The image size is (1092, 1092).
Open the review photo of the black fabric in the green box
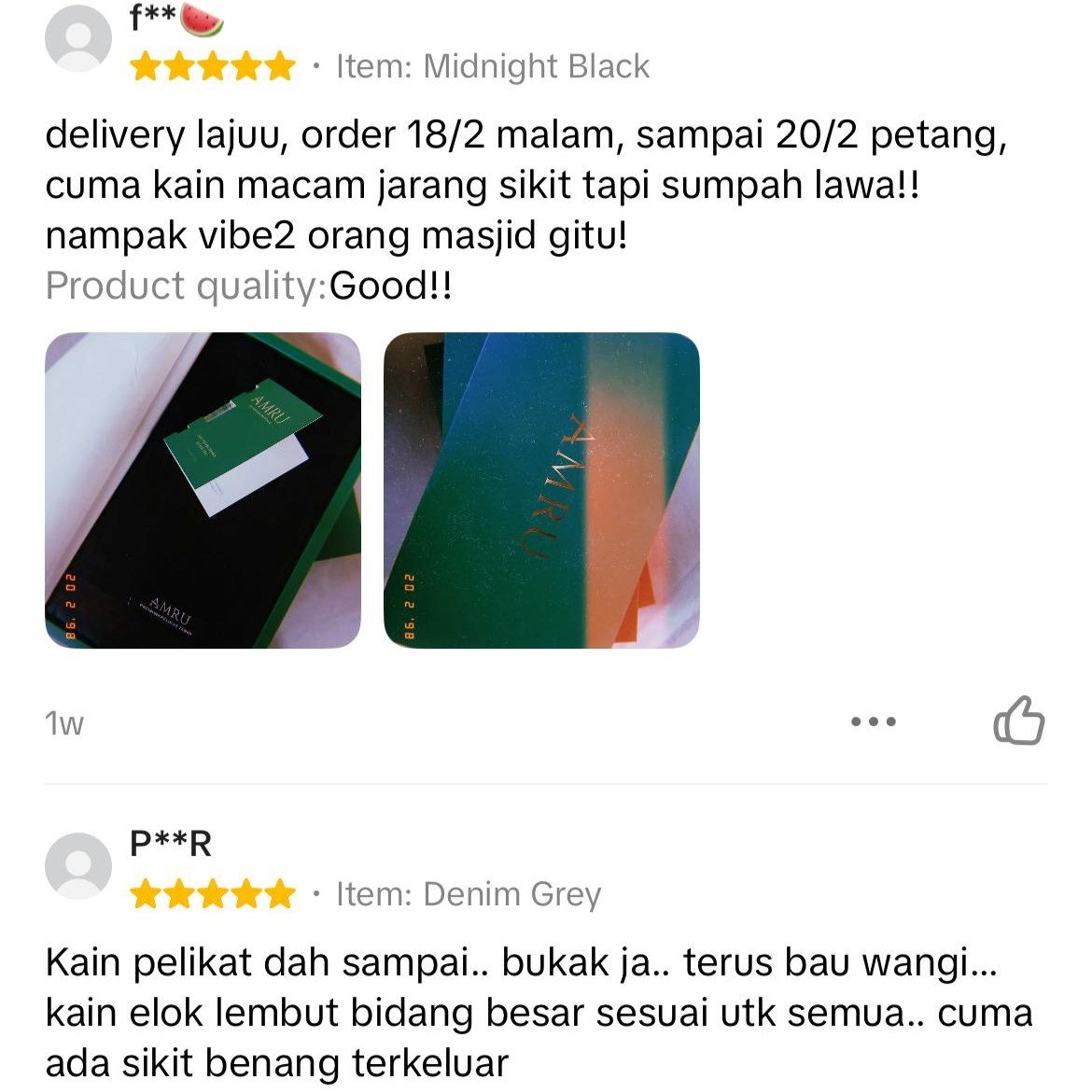point(203,490)
